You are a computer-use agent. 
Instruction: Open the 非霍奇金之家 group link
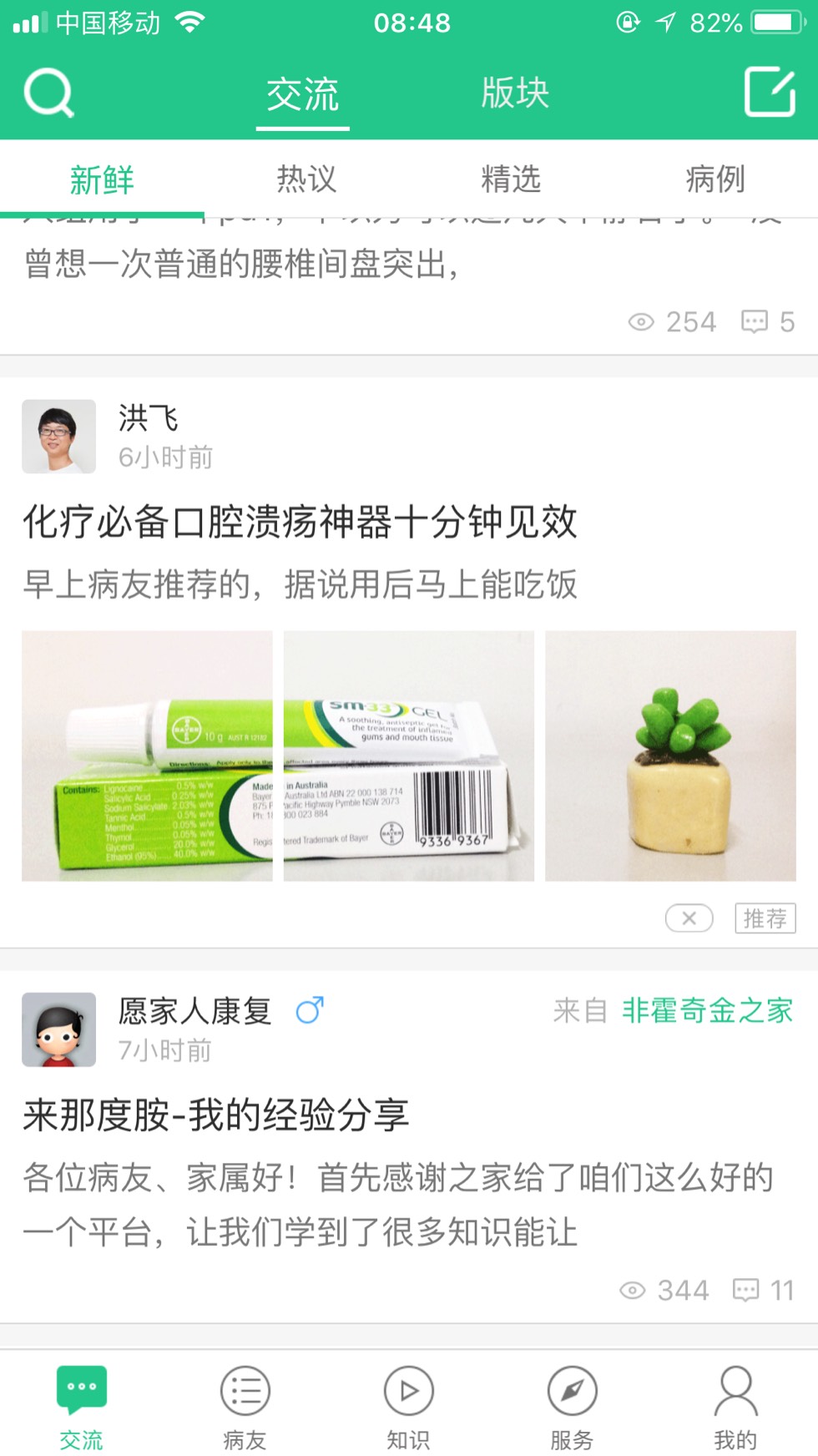click(707, 1011)
